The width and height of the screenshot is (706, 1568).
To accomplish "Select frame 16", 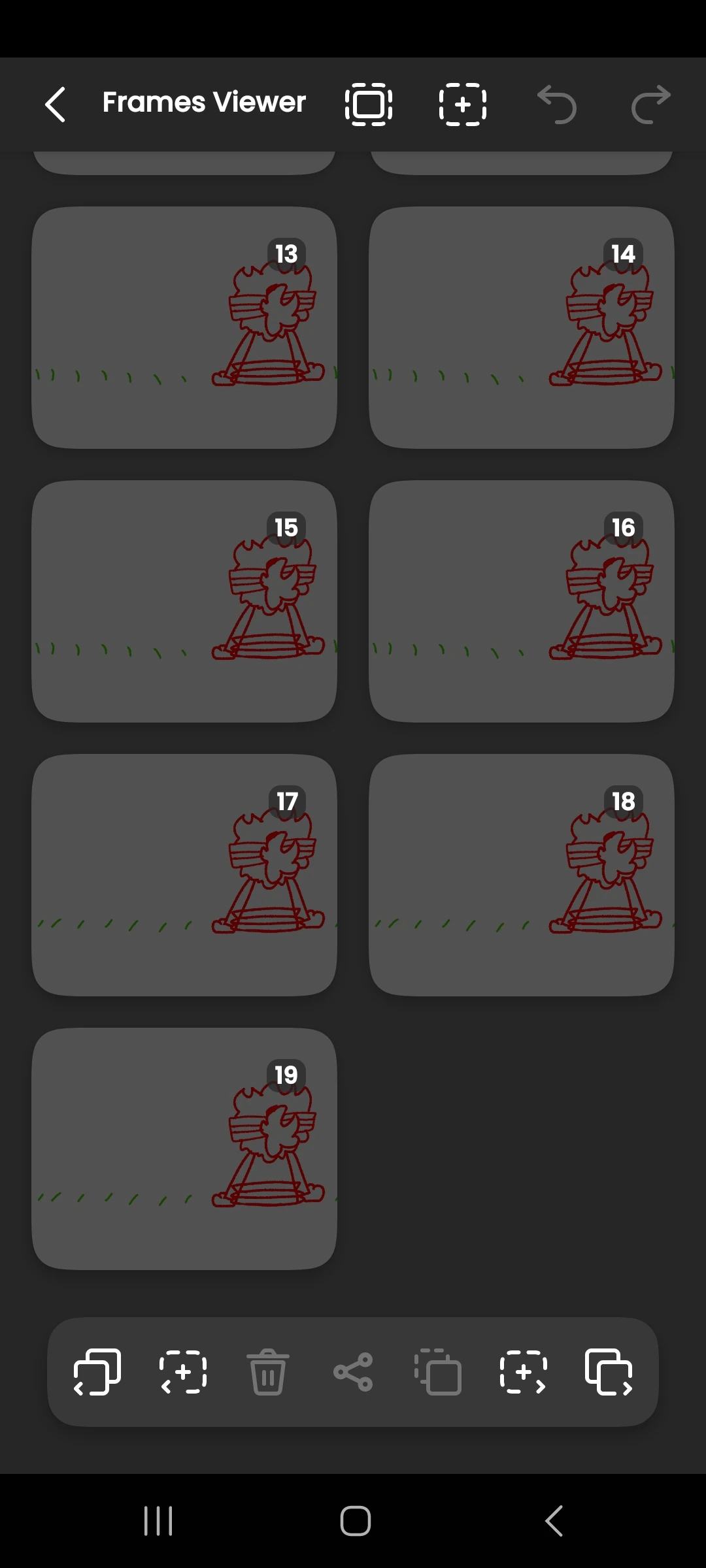I will point(521,601).
